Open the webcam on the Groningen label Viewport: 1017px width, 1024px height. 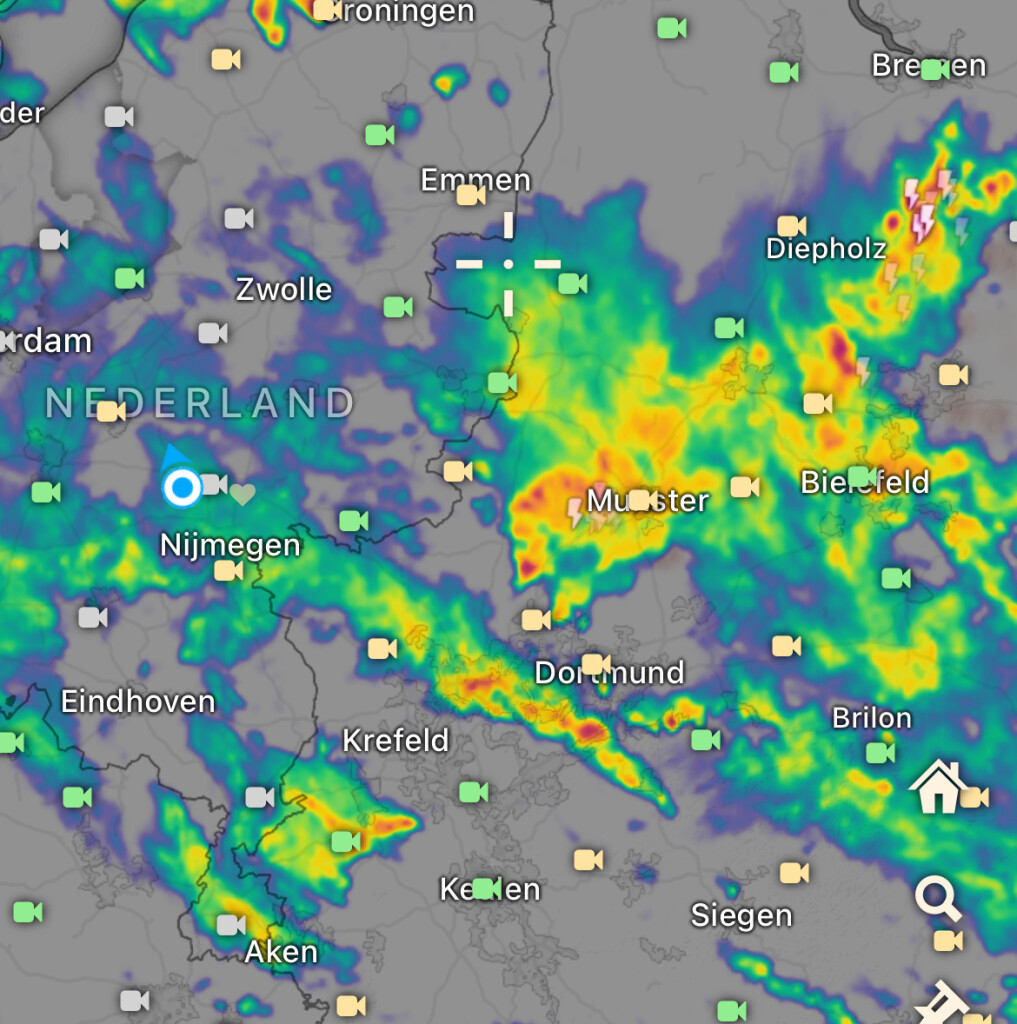pos(327,10)
